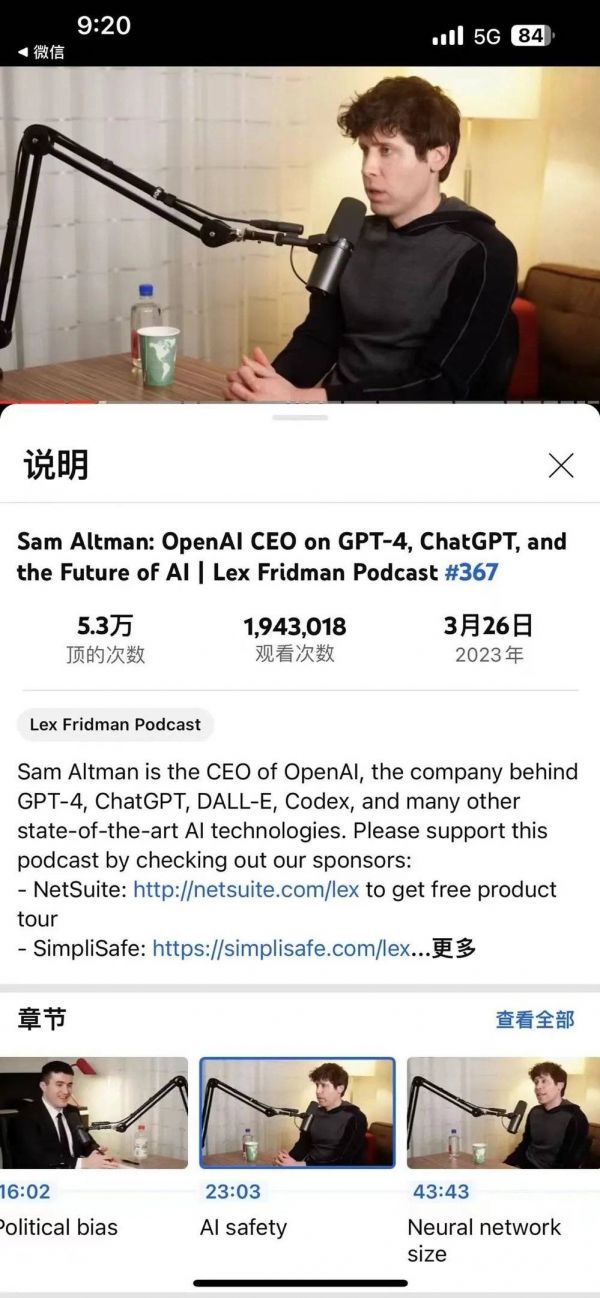Close the 说明 description panel
The width and height of the screenshot is (600, 1298).
tap(561, 465)
